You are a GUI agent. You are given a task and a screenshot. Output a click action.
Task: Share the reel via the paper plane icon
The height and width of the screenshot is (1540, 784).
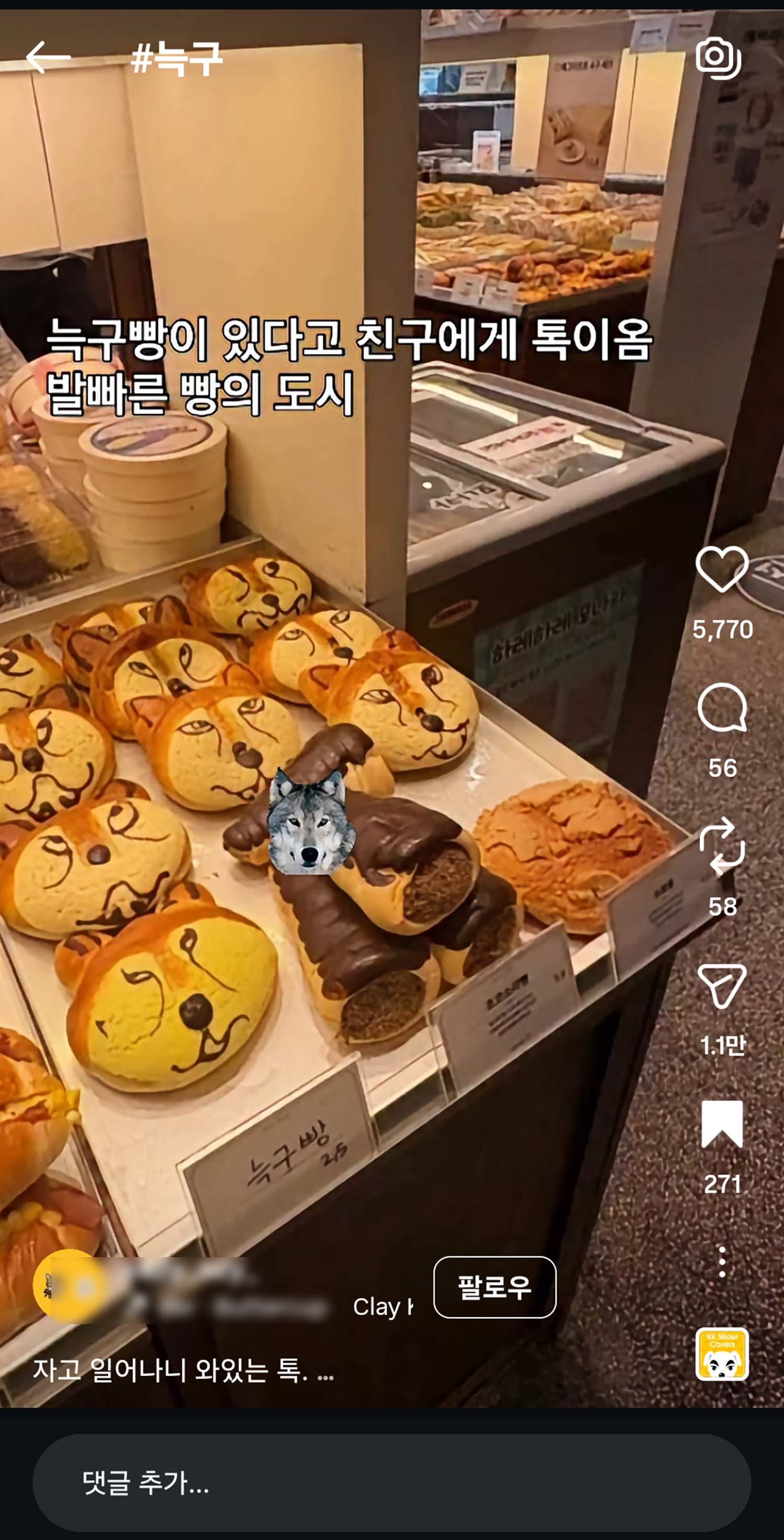(722, 985)
